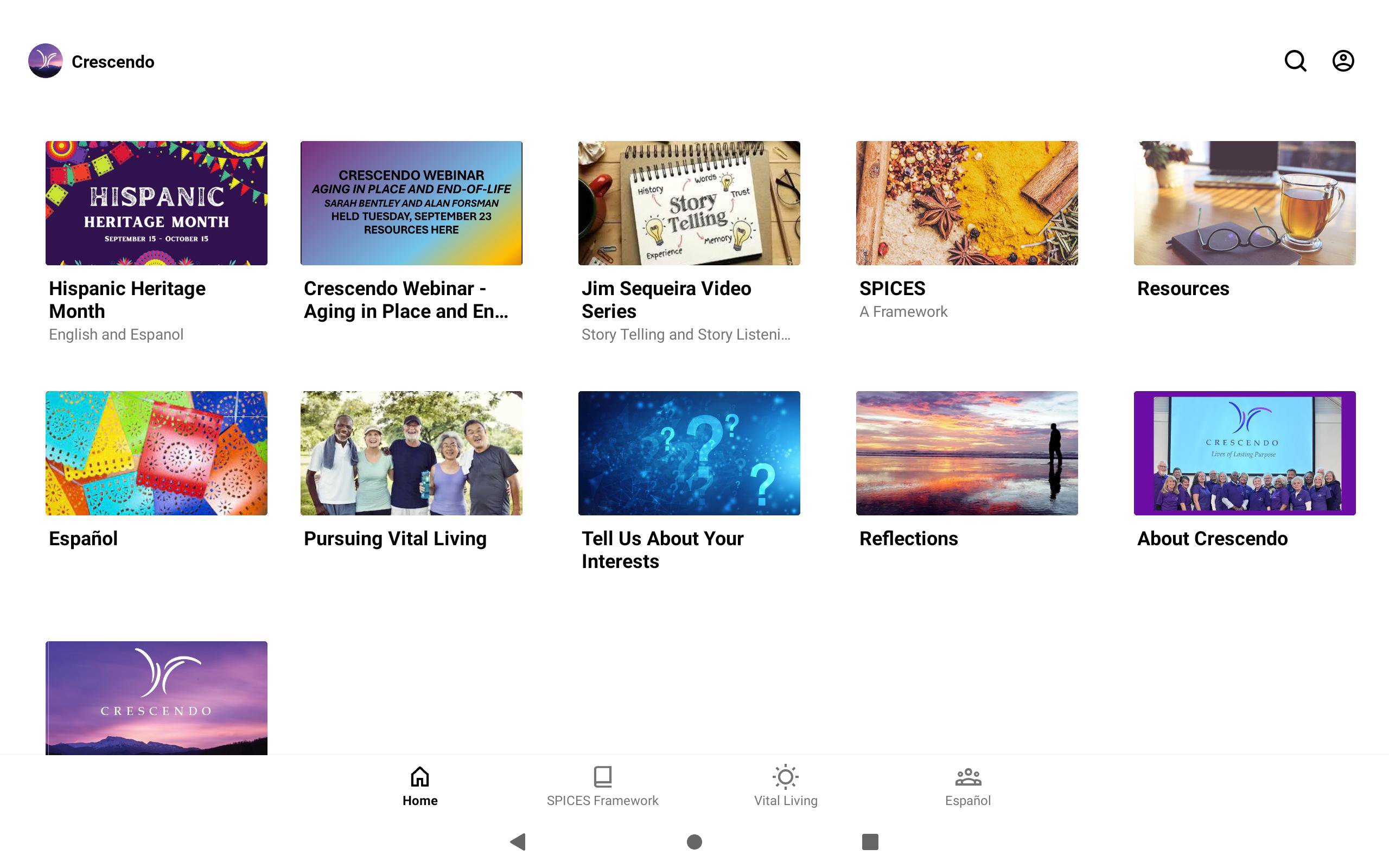Go back using the system back button
The image size is (1389, 868).
tap(518, 841)
